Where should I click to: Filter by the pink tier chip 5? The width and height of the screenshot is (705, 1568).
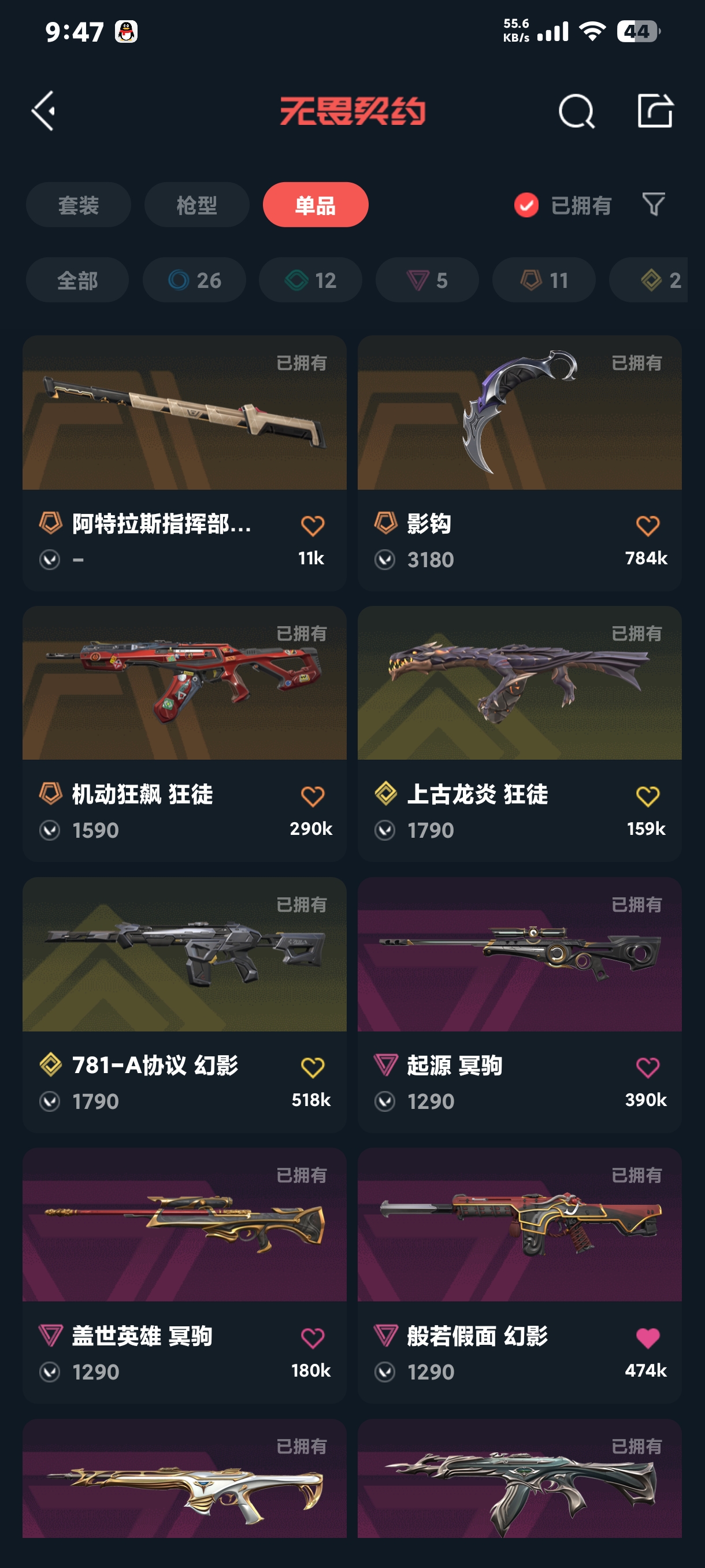click(x=426, y=280)
